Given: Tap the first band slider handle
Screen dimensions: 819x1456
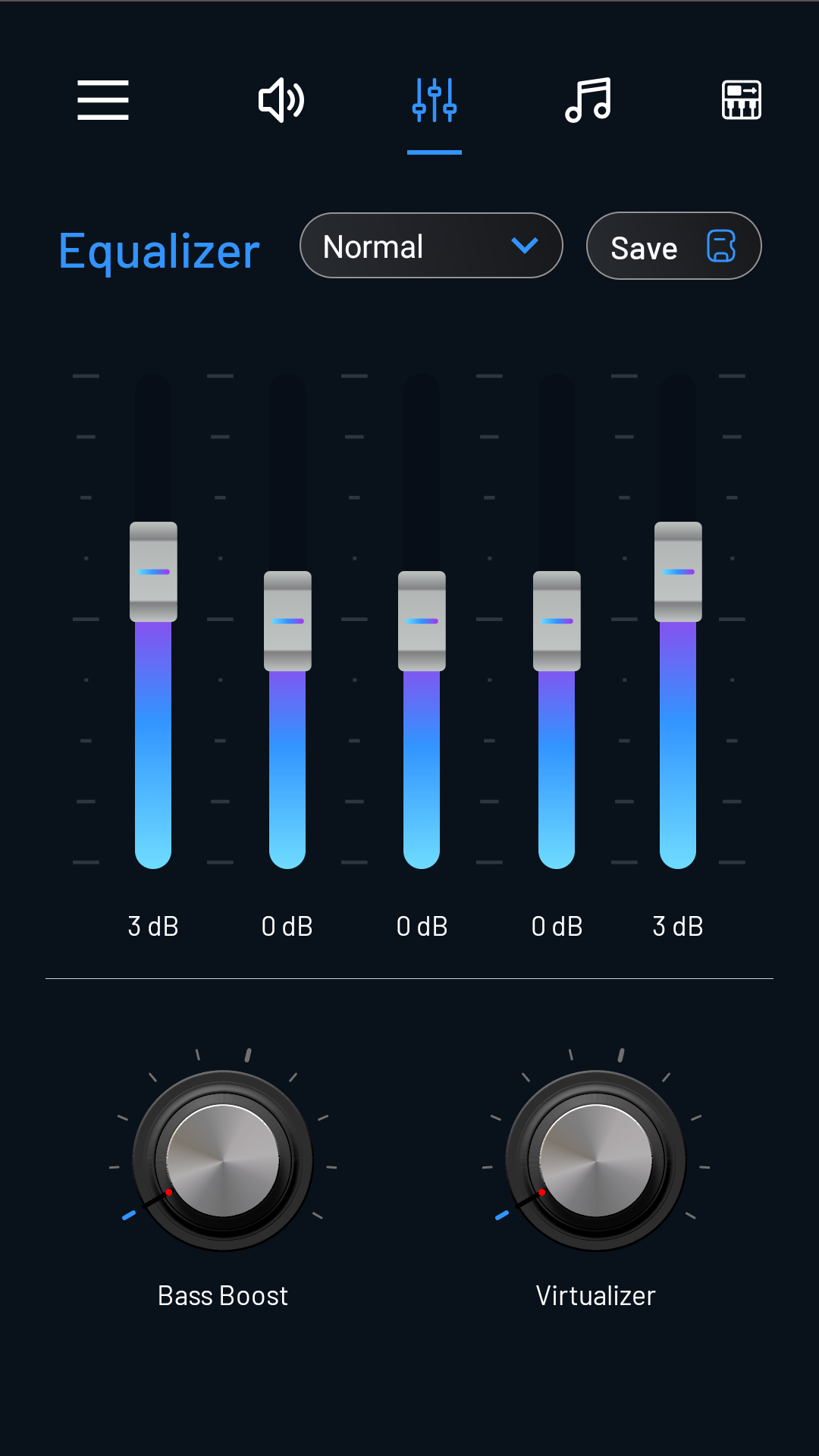Looking at the screenshot, I should (x=153, y=572).
